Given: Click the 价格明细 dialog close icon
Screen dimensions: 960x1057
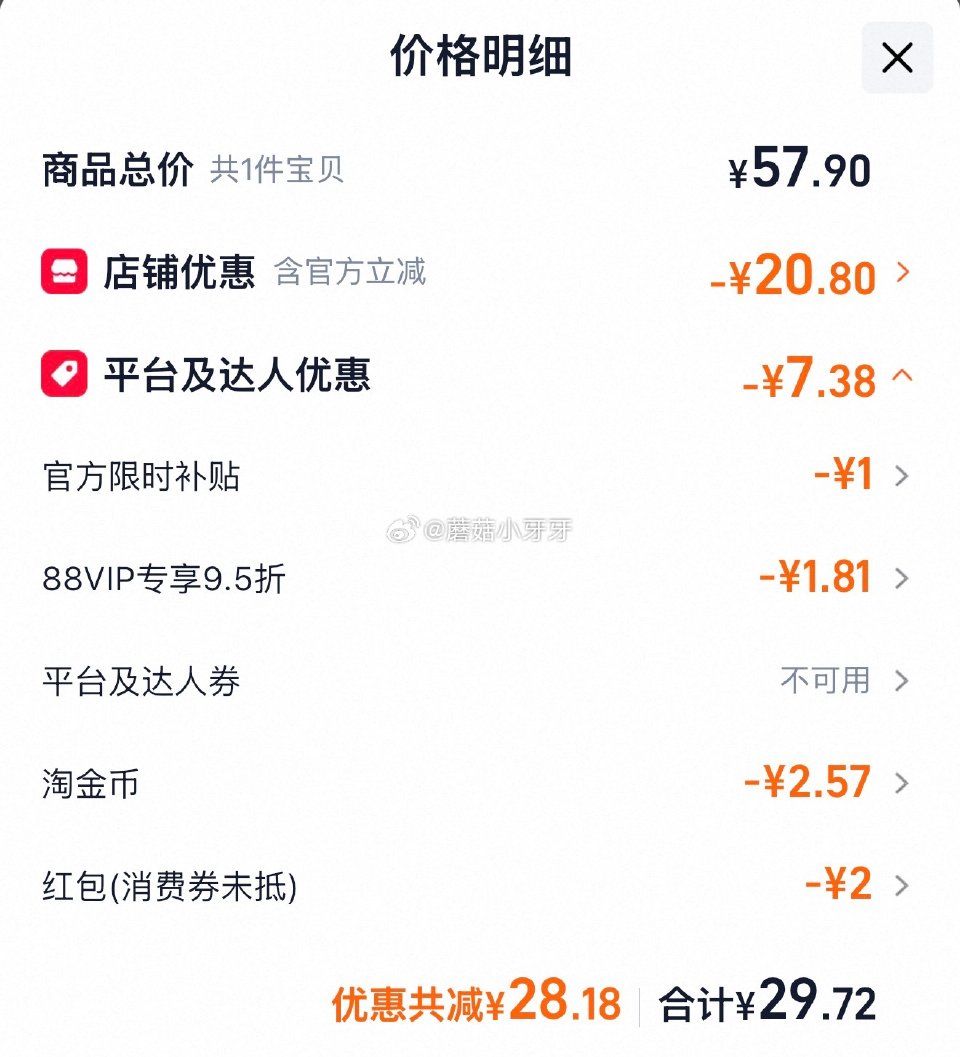Looking at the screenshot, I should pos(896,57).
